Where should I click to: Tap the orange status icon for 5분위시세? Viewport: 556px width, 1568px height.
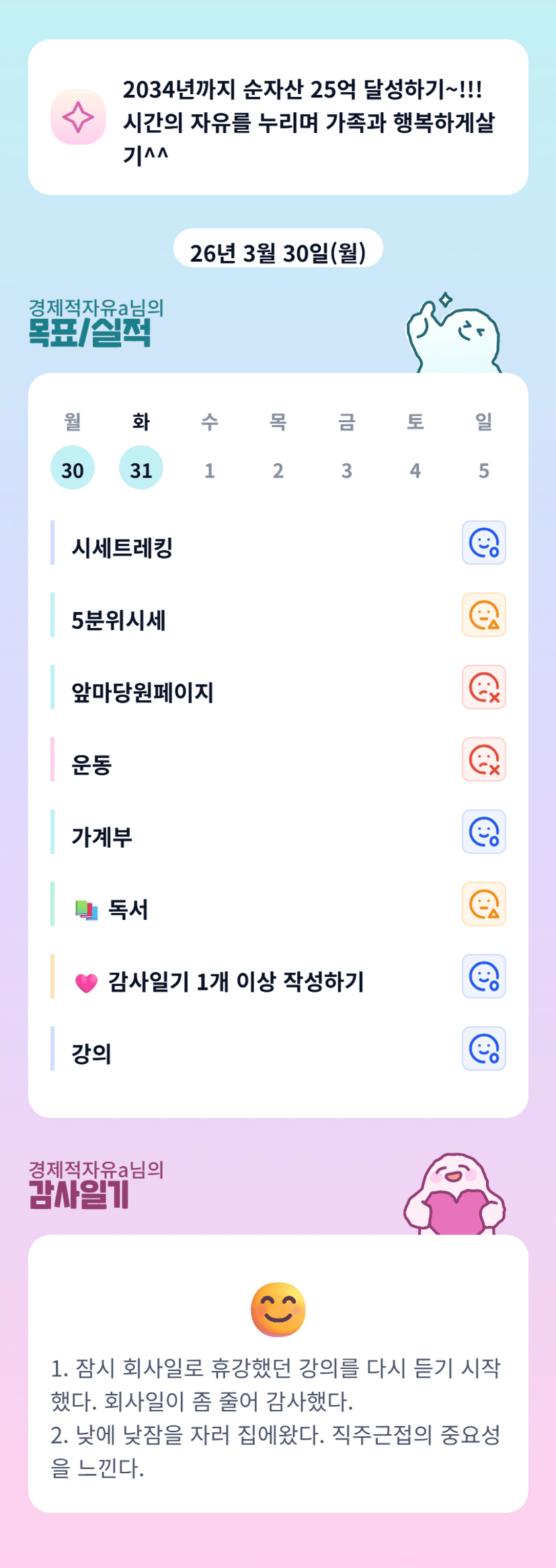pos(484,615)
